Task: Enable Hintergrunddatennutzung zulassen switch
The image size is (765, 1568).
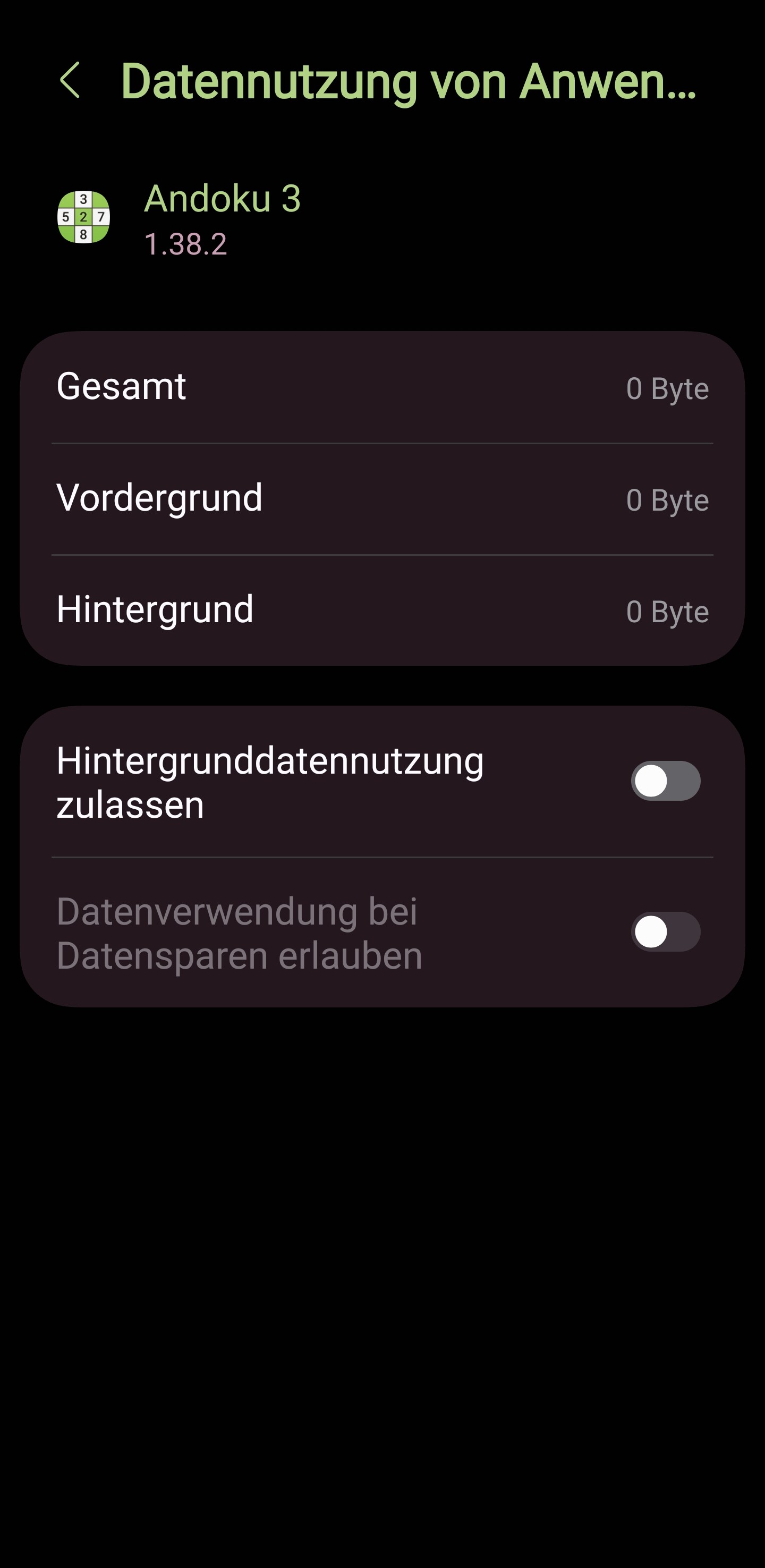Action: click(665, 781)
